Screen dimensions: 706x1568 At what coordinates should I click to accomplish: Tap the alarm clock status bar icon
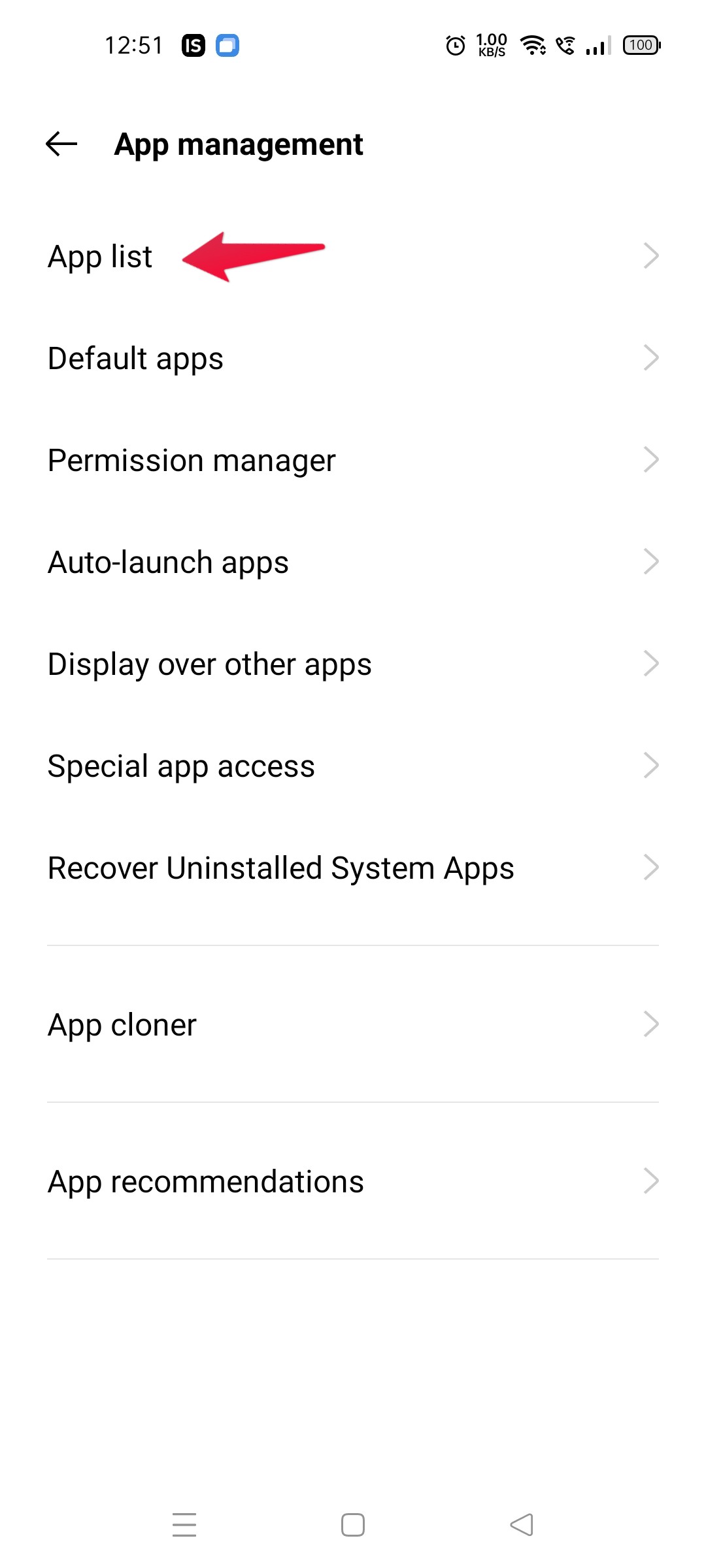point(454,44)
